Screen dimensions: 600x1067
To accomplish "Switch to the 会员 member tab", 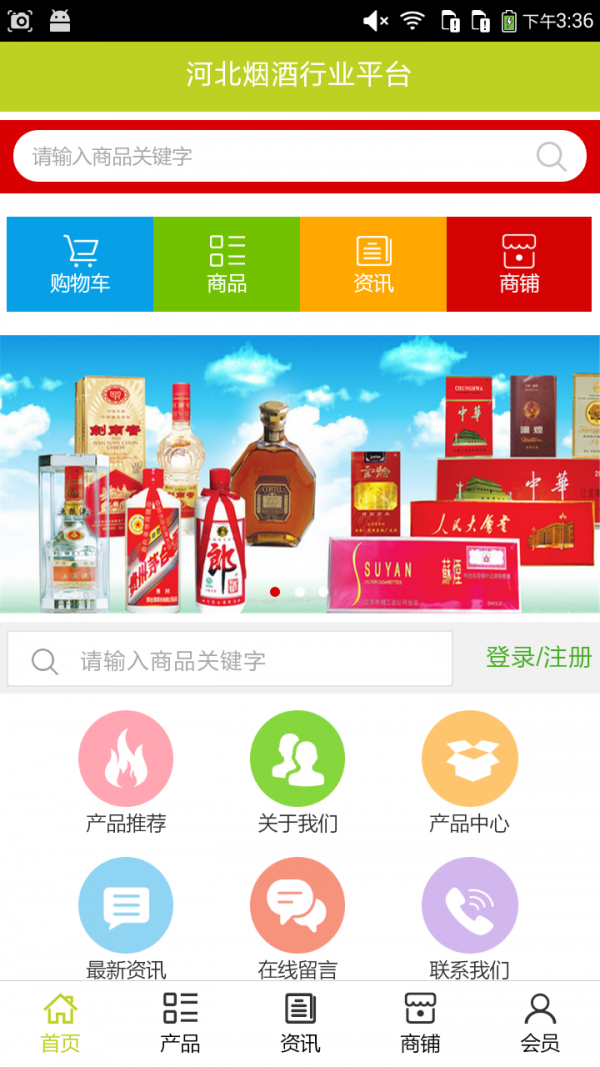I will [x=540, y=1023].
